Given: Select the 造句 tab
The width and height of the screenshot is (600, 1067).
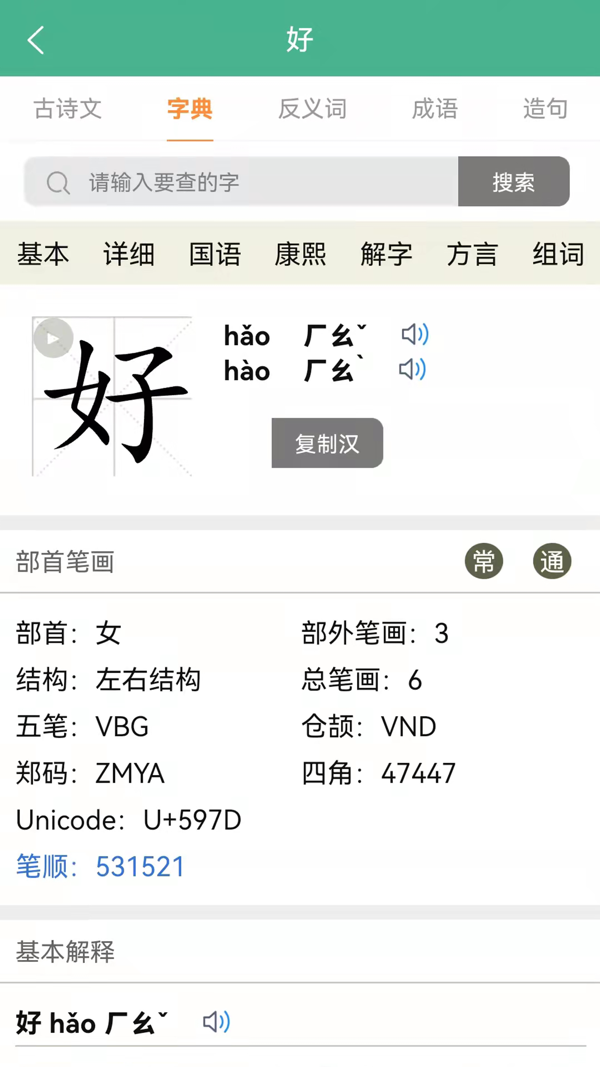Looking at the screenshot, I should tap(545, 109).
